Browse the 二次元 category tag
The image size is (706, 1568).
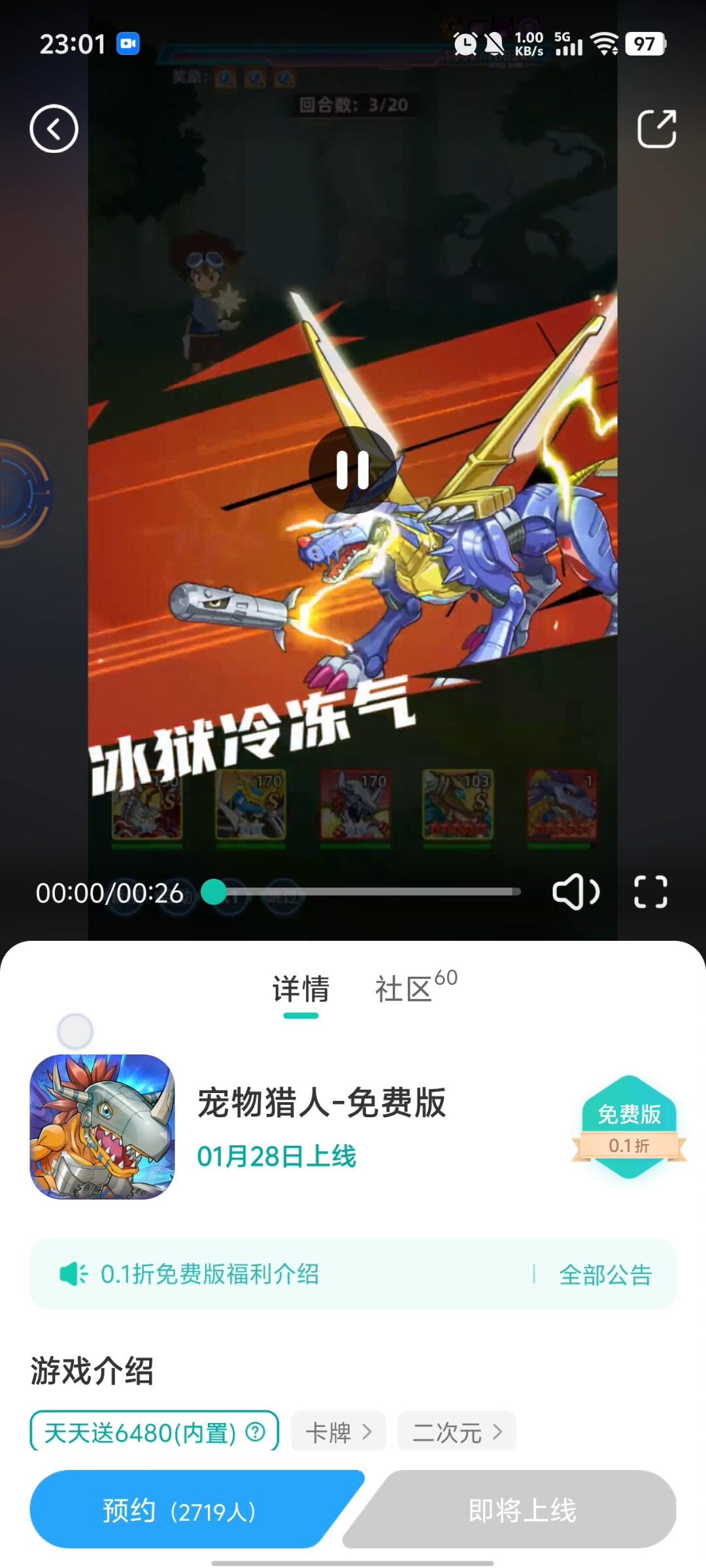pyautogui.click(x=457, y=1432)
